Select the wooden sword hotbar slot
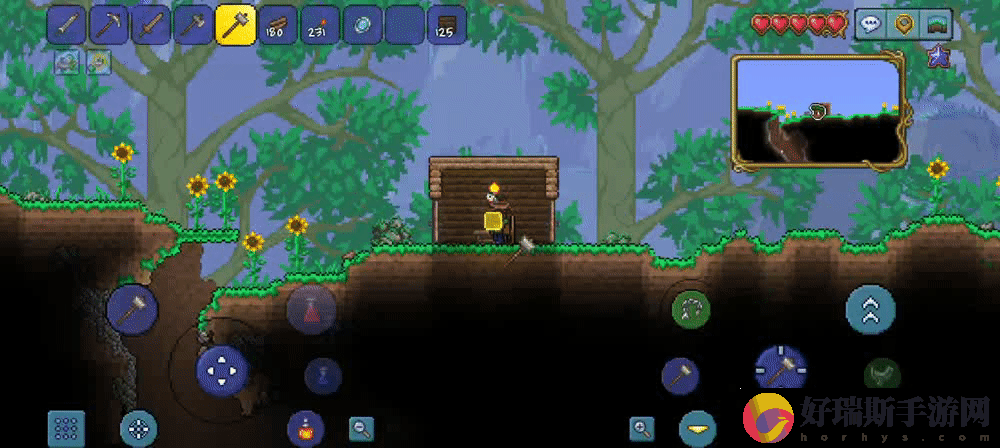1000x448 pixels. (x=150, y=24)
